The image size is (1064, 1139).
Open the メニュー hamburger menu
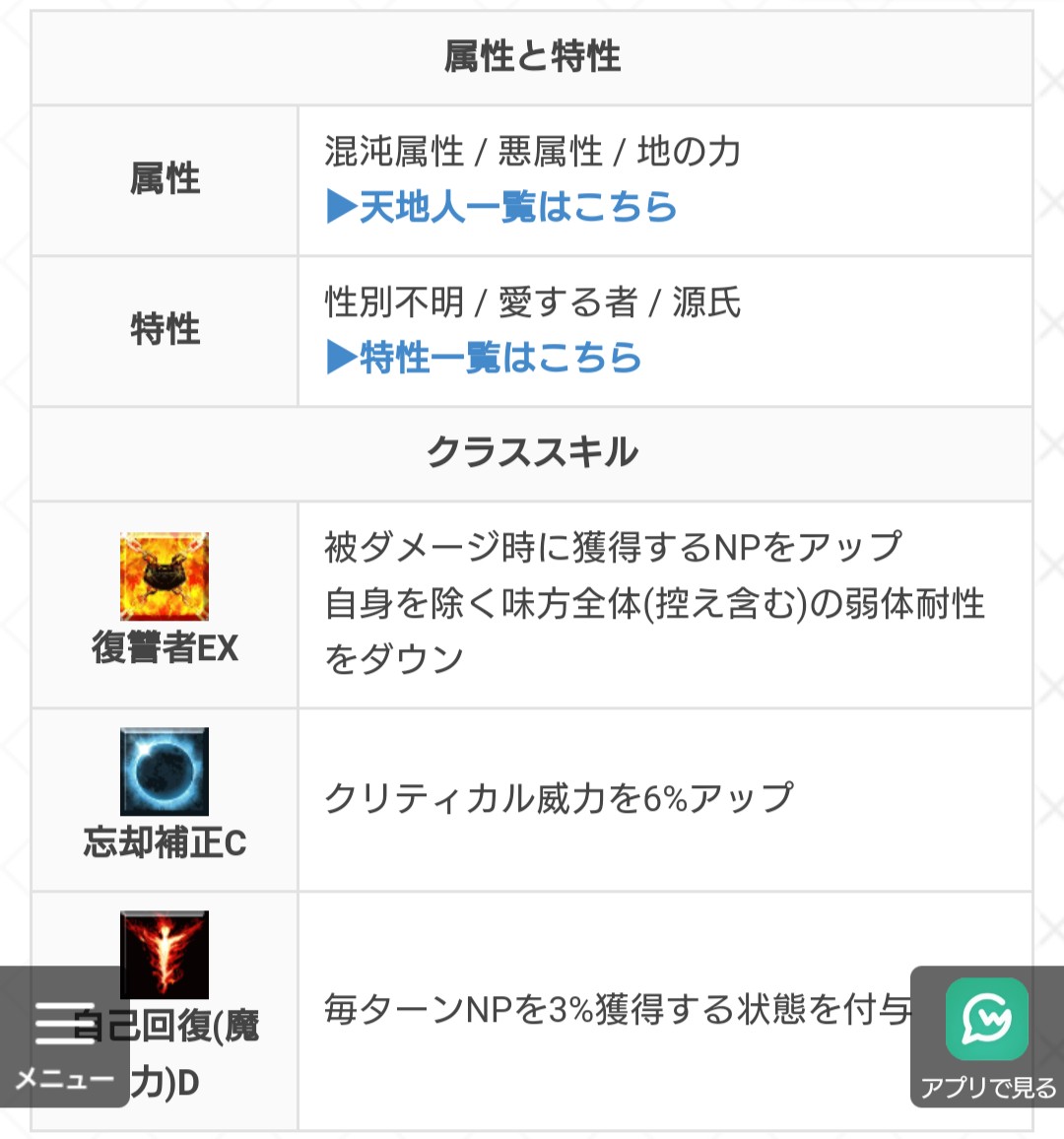(64, 1038)
